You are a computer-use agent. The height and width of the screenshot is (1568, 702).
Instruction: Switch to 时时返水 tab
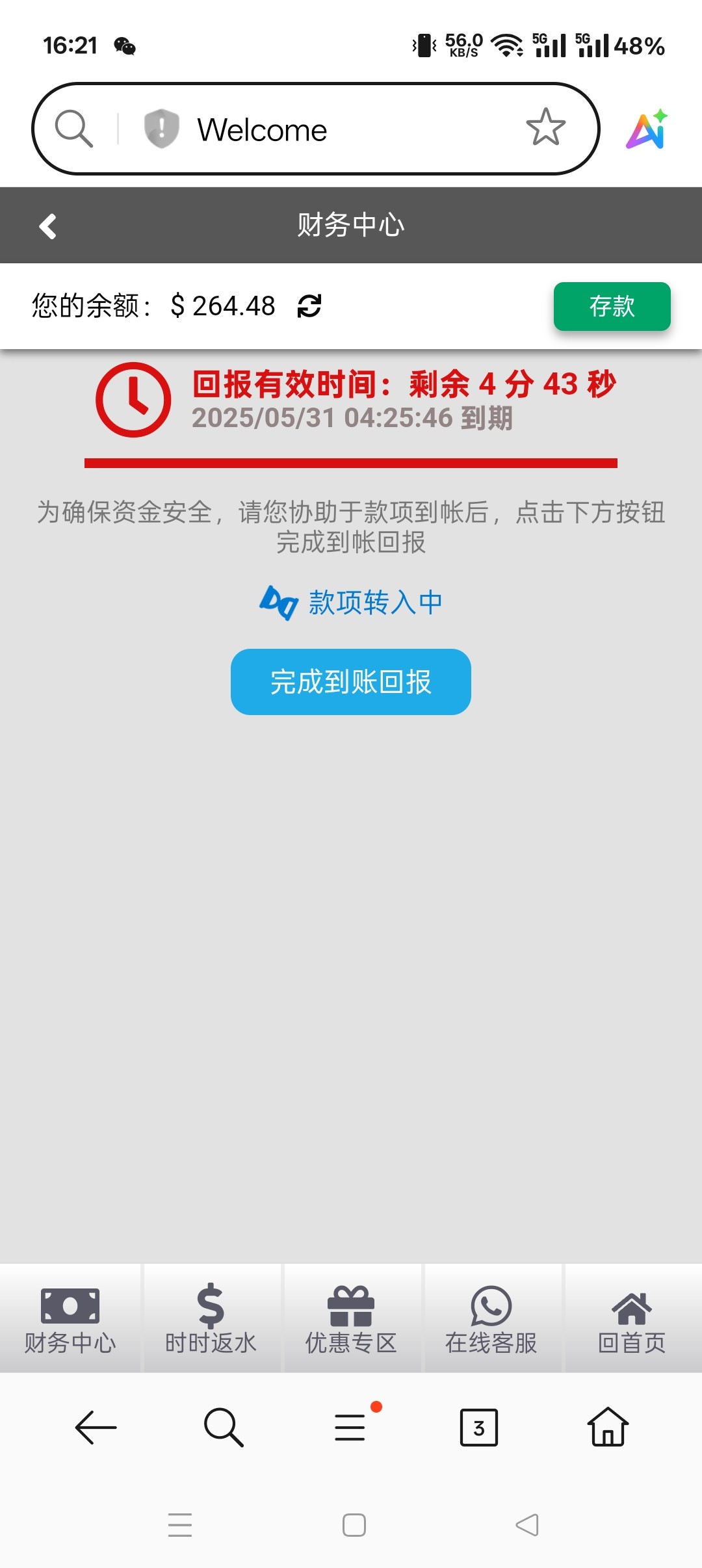(211, 1318)
